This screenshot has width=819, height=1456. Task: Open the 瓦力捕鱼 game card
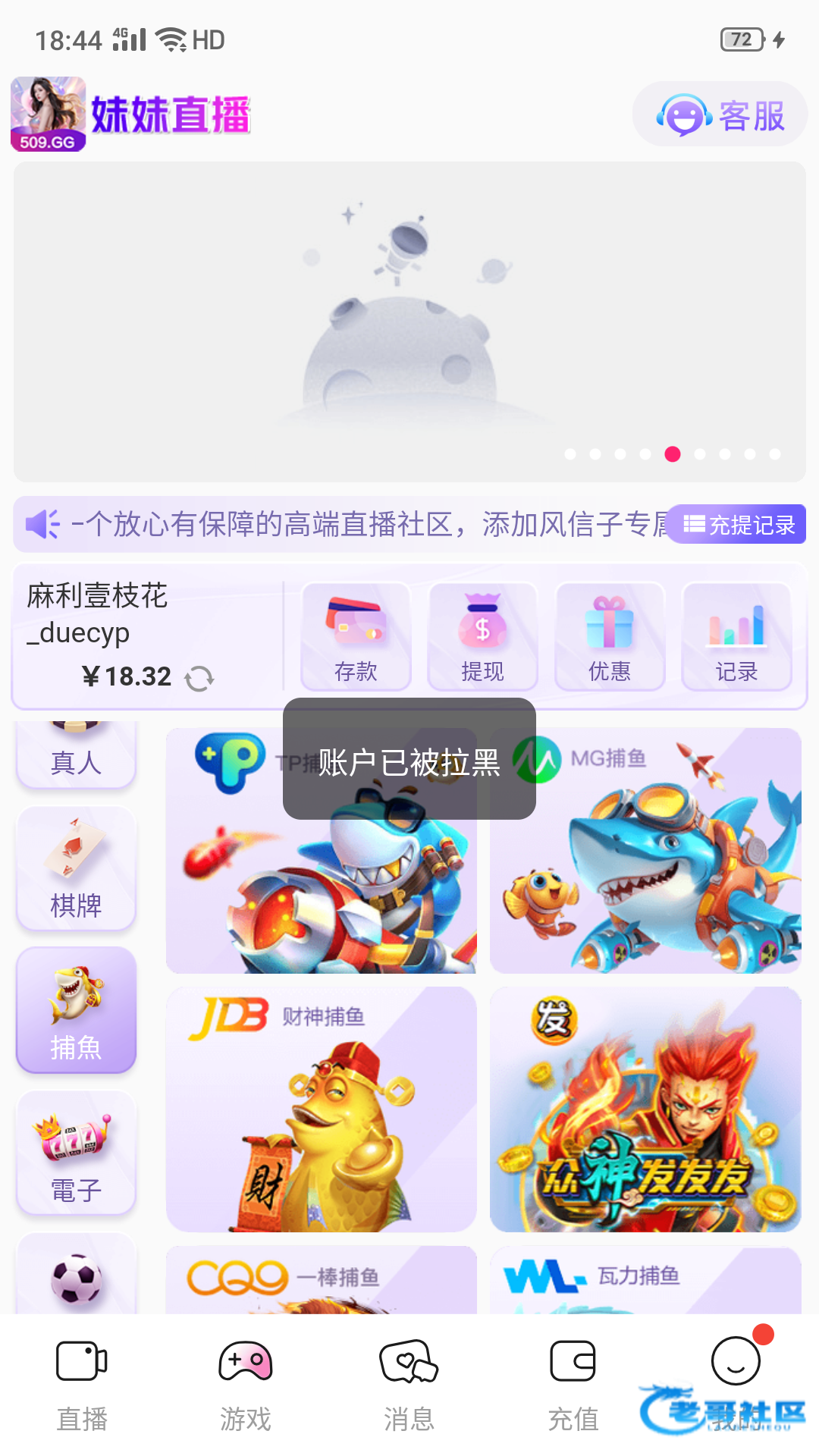tap(645, 1282)
